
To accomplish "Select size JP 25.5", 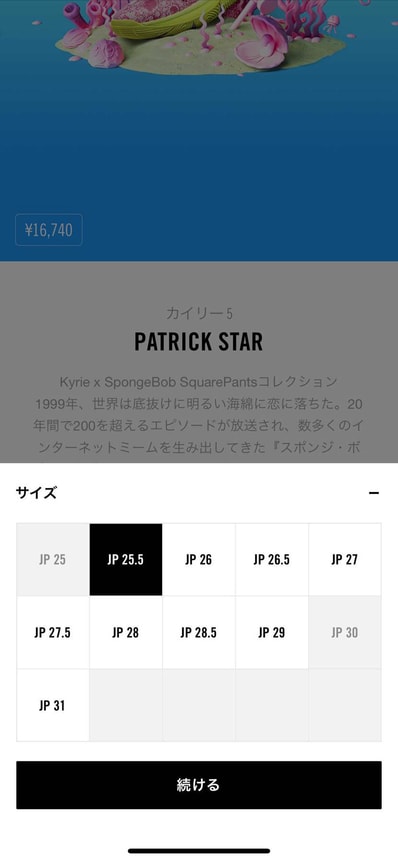I will [126, 560].
